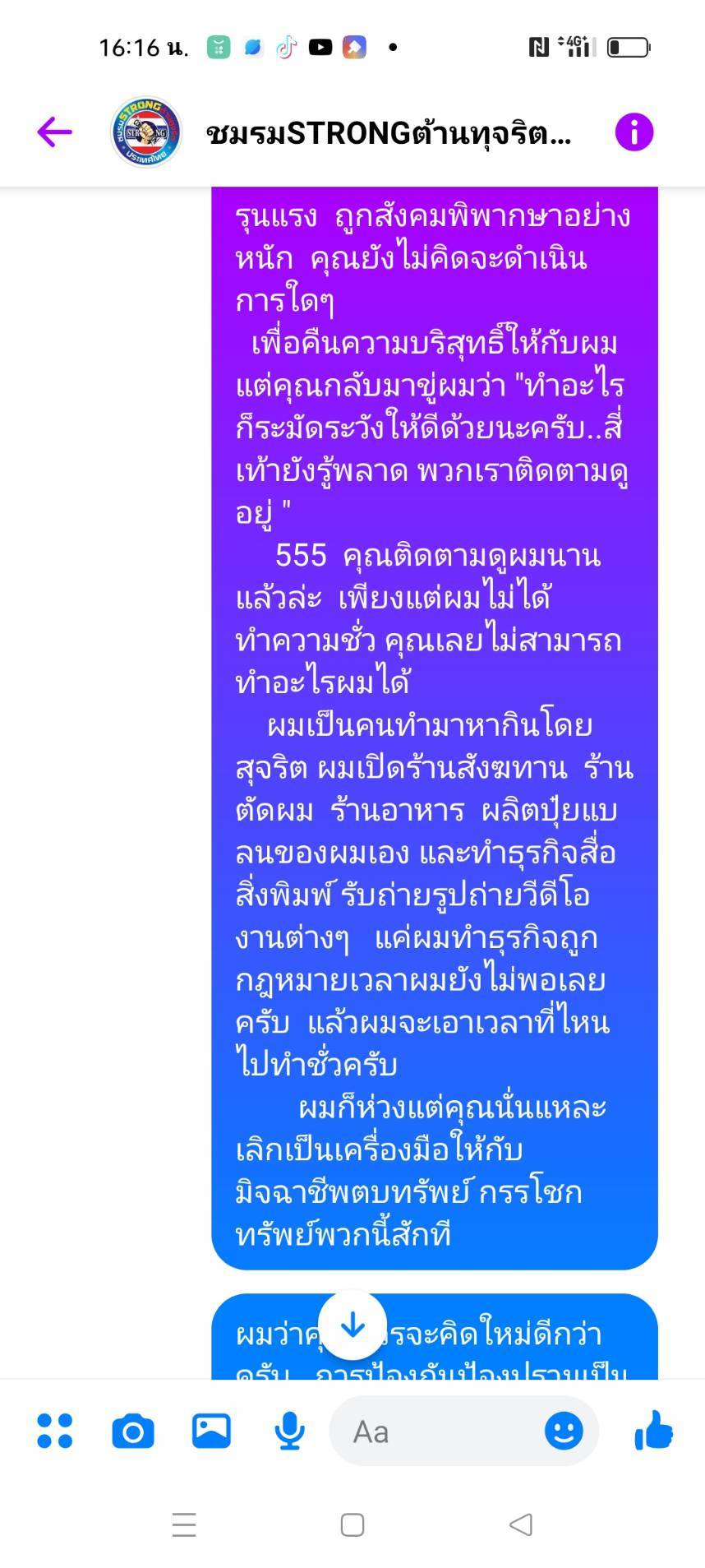The image size is (705, 1568).
Task: Open the four-dot more actions menu
Action: pyautogui.click(x=55, y=1432)
